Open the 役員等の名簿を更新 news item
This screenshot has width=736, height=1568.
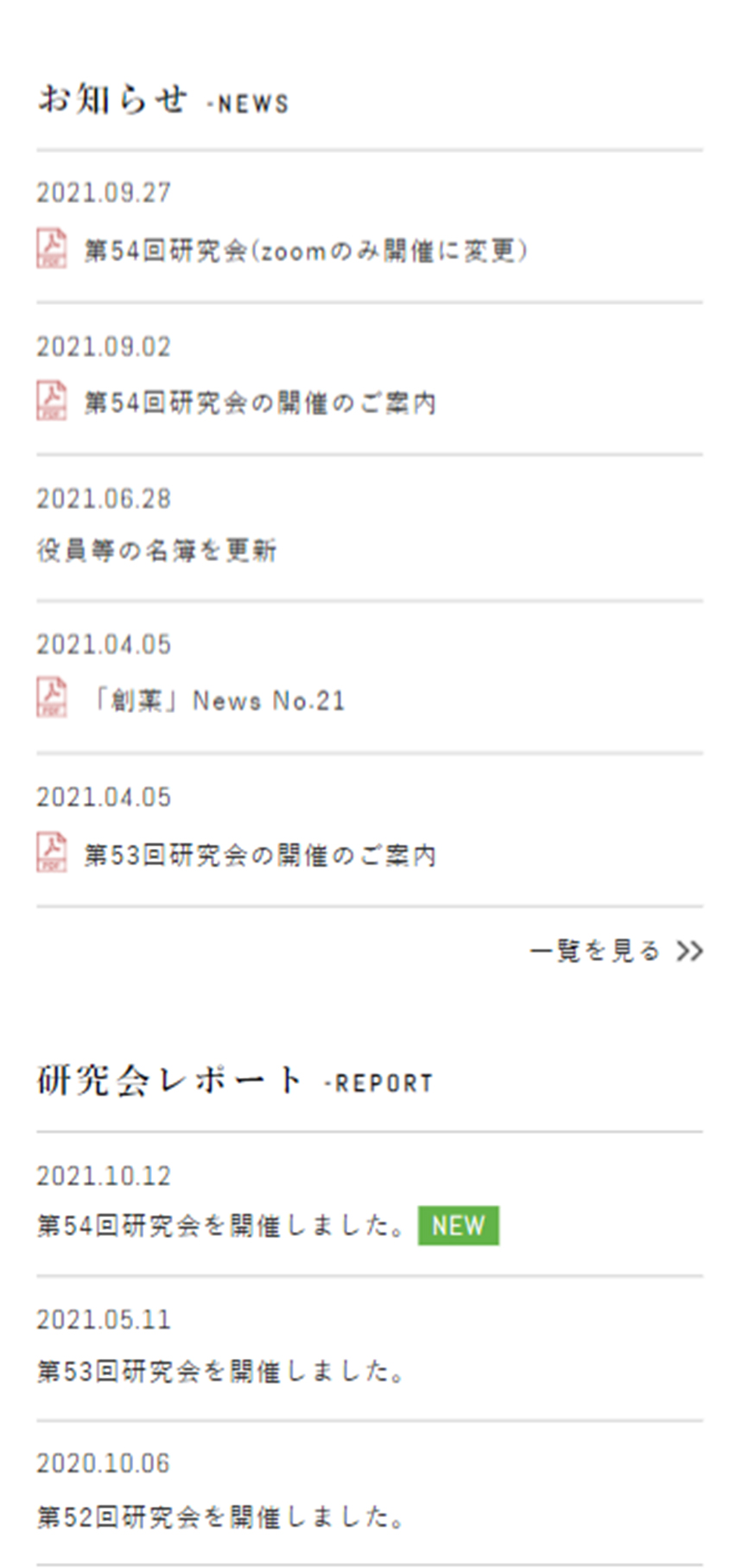pos(156,550)
